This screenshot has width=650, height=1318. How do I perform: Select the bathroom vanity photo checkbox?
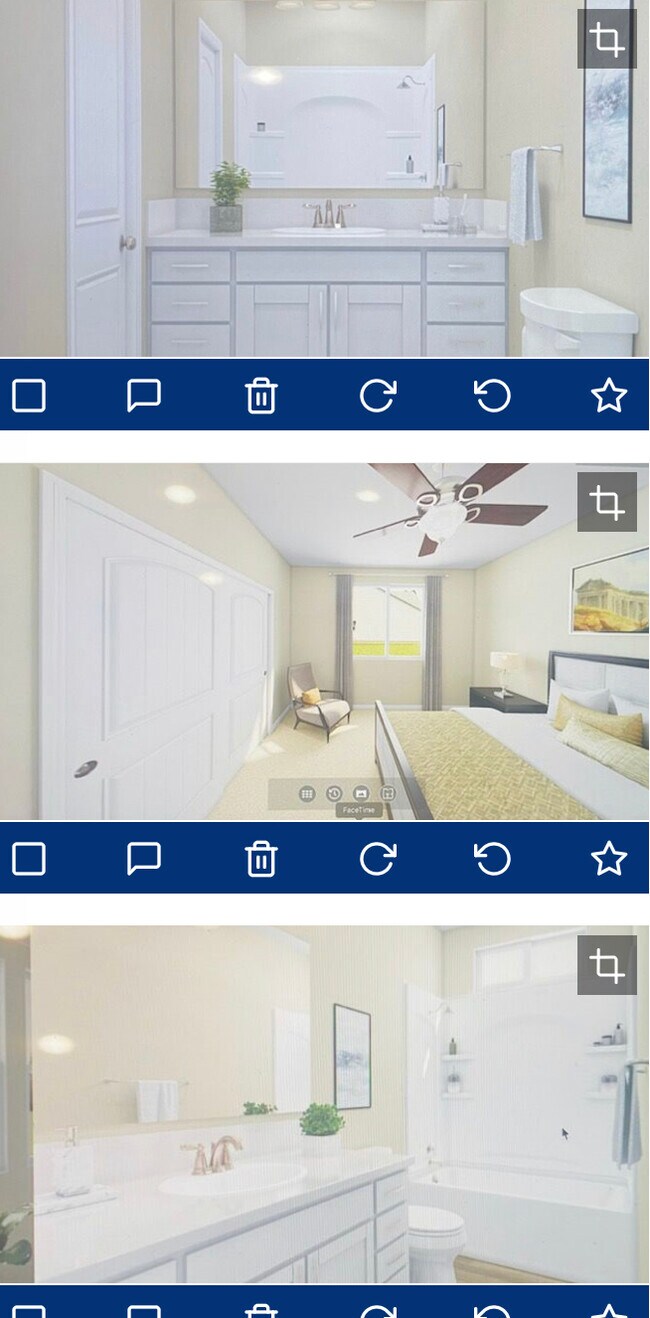click(29, 396)
